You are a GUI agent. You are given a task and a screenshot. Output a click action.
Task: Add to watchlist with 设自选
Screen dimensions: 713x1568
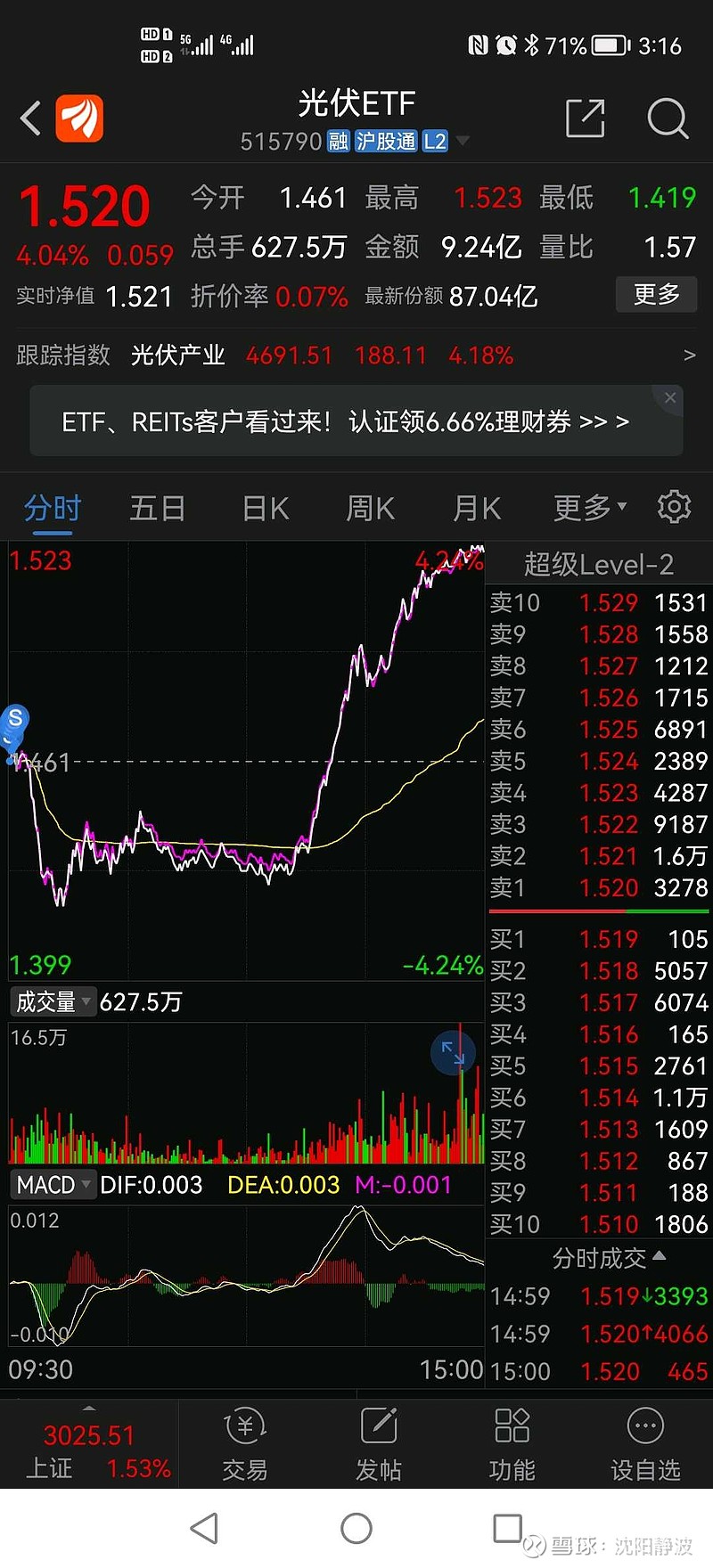(x=645, y=1445)
